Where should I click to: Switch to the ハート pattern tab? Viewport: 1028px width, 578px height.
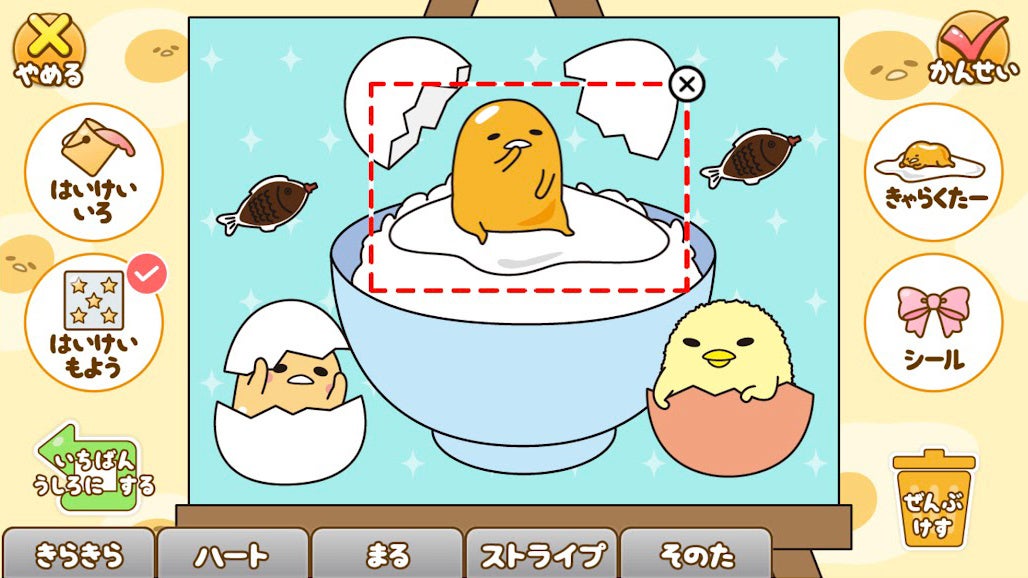point(232,554)
